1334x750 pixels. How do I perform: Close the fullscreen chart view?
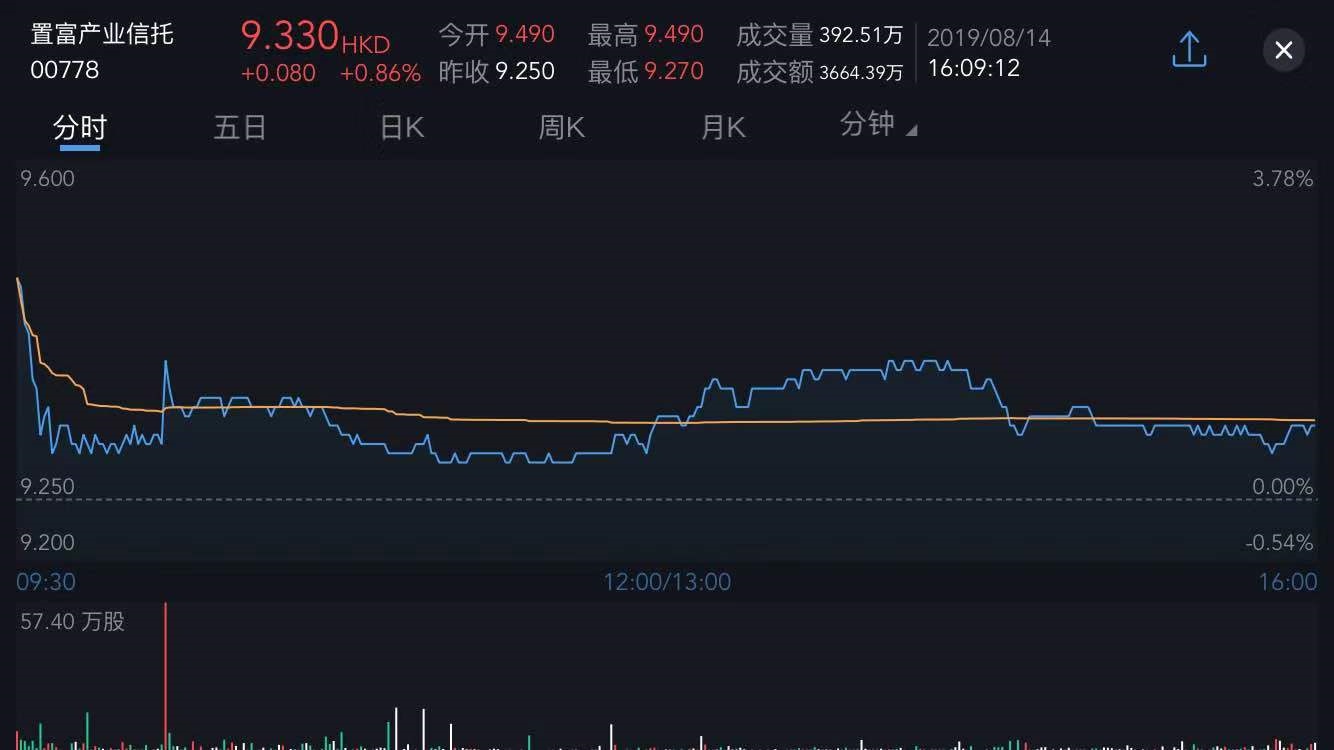(x=1284, y=50)
